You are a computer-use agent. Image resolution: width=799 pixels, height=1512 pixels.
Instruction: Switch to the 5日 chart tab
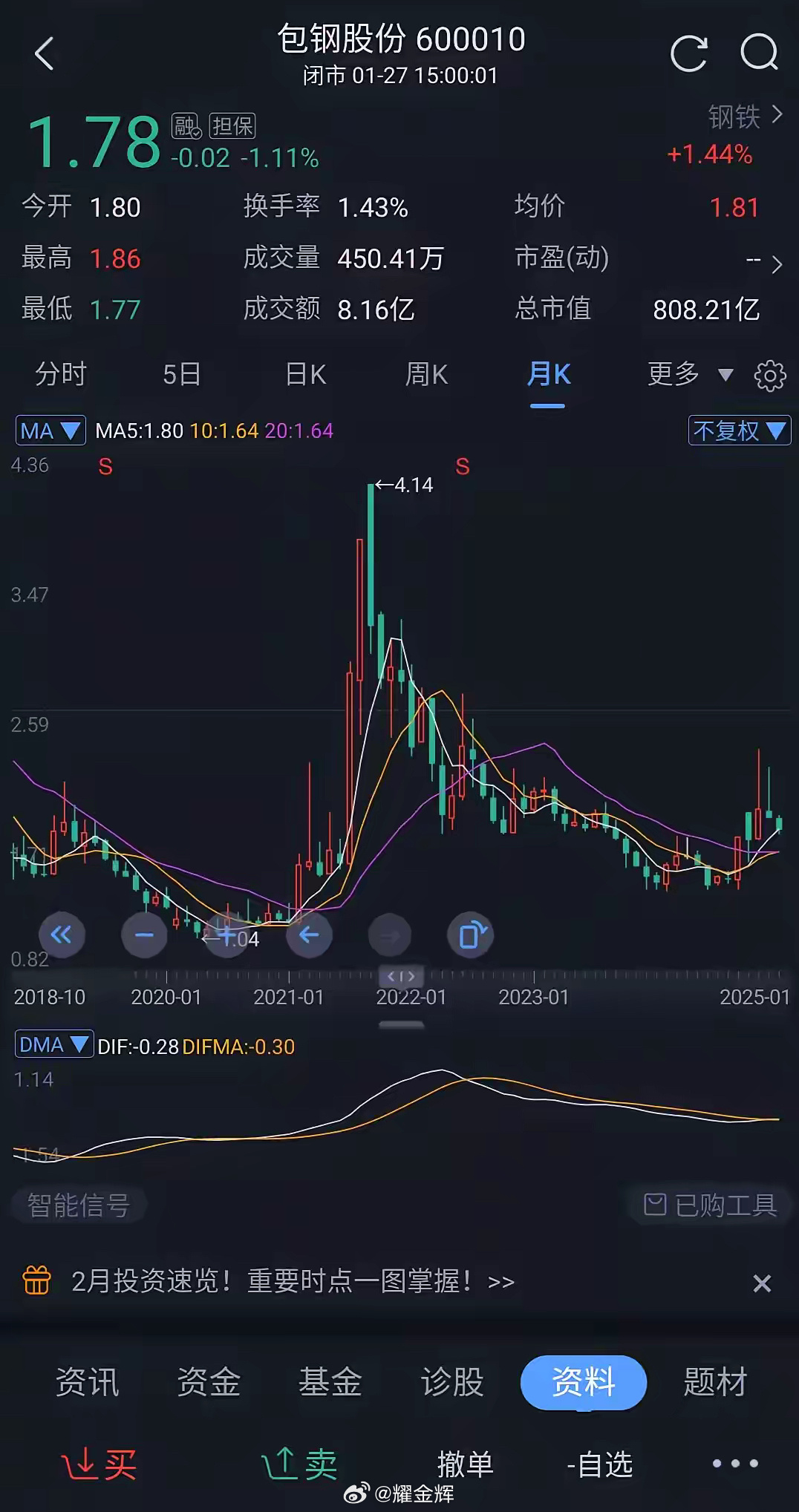[182, 374]
